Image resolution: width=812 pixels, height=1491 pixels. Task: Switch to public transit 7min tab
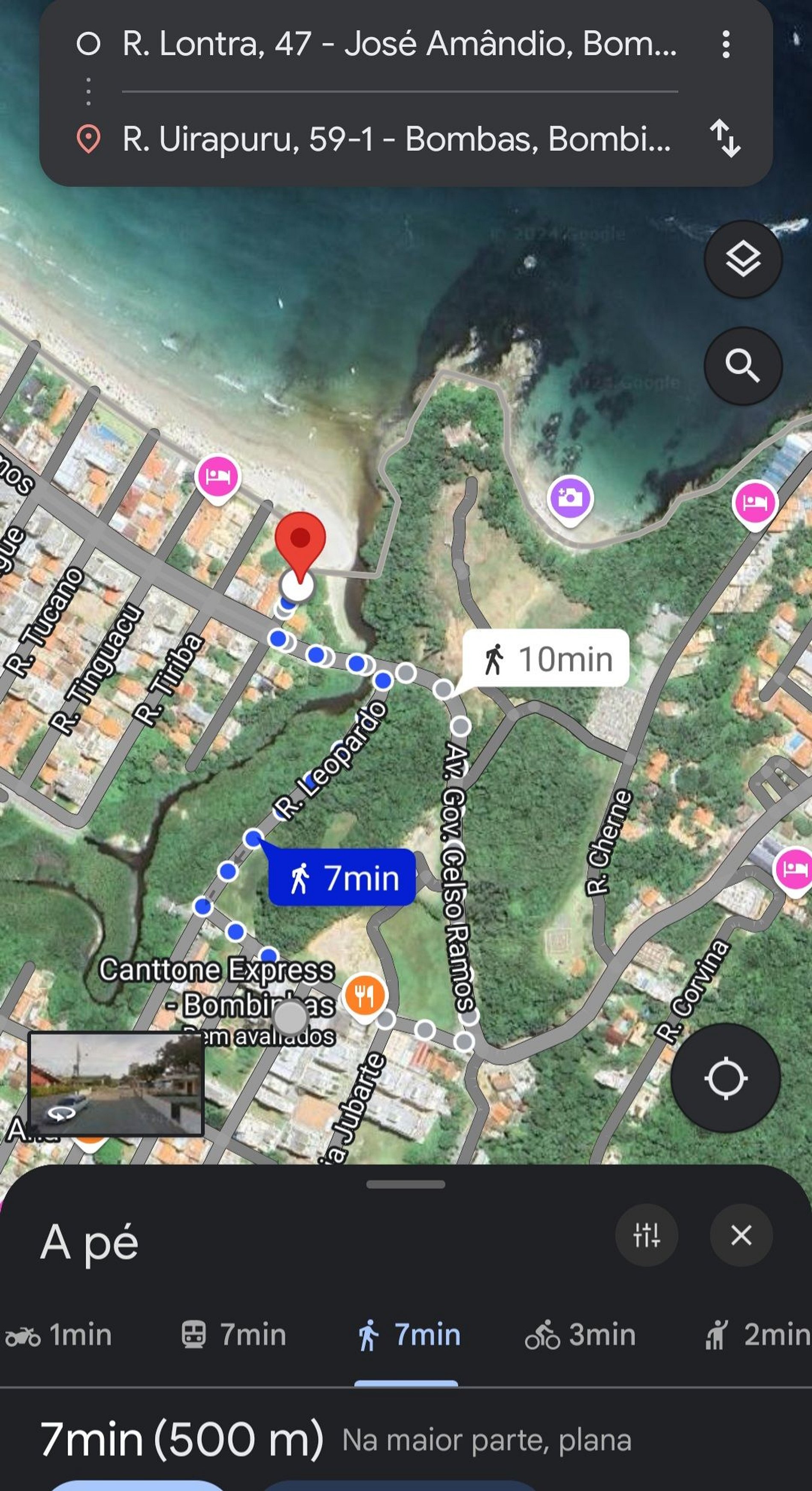(234, 1335)
